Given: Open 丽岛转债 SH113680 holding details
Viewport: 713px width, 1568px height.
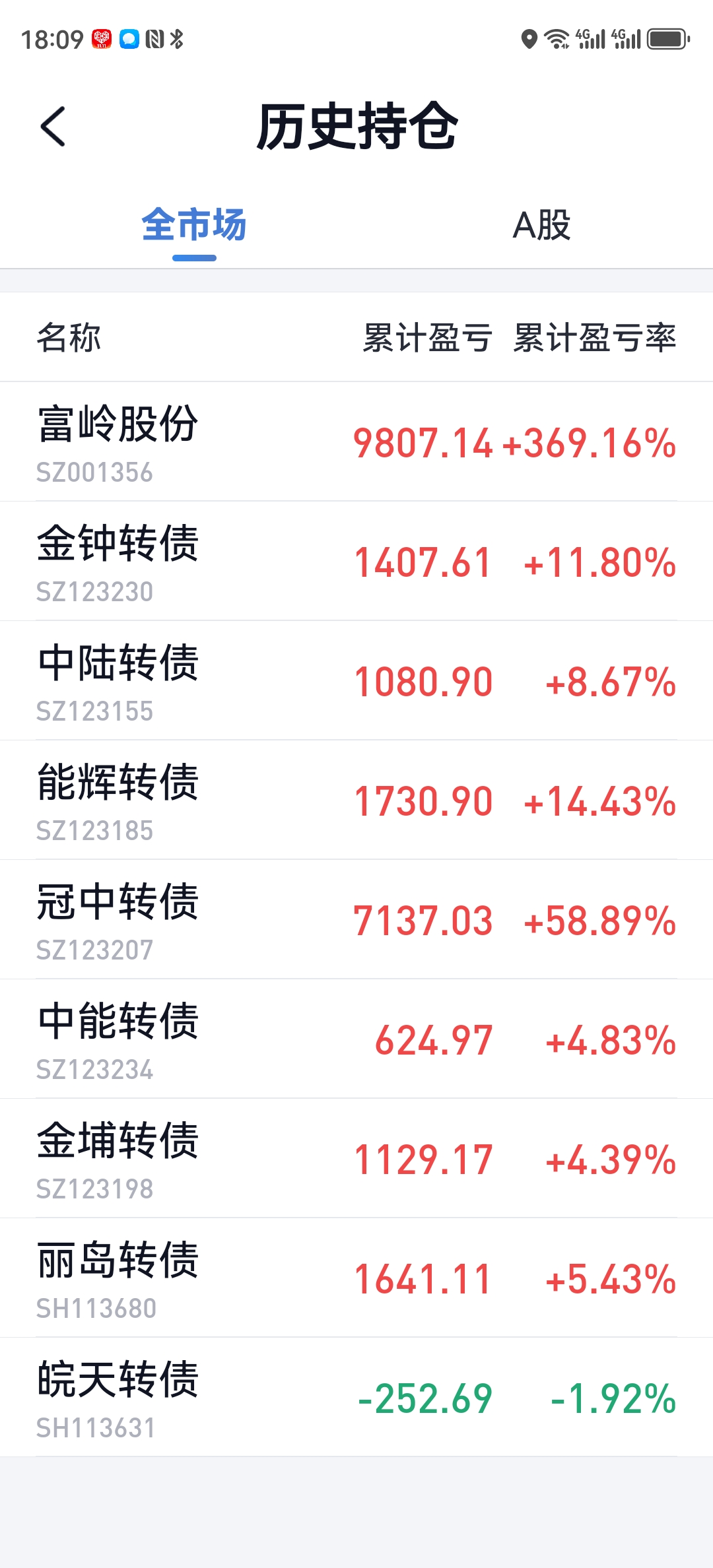Looking at the screenshot, I should (x=356, y=1278).
